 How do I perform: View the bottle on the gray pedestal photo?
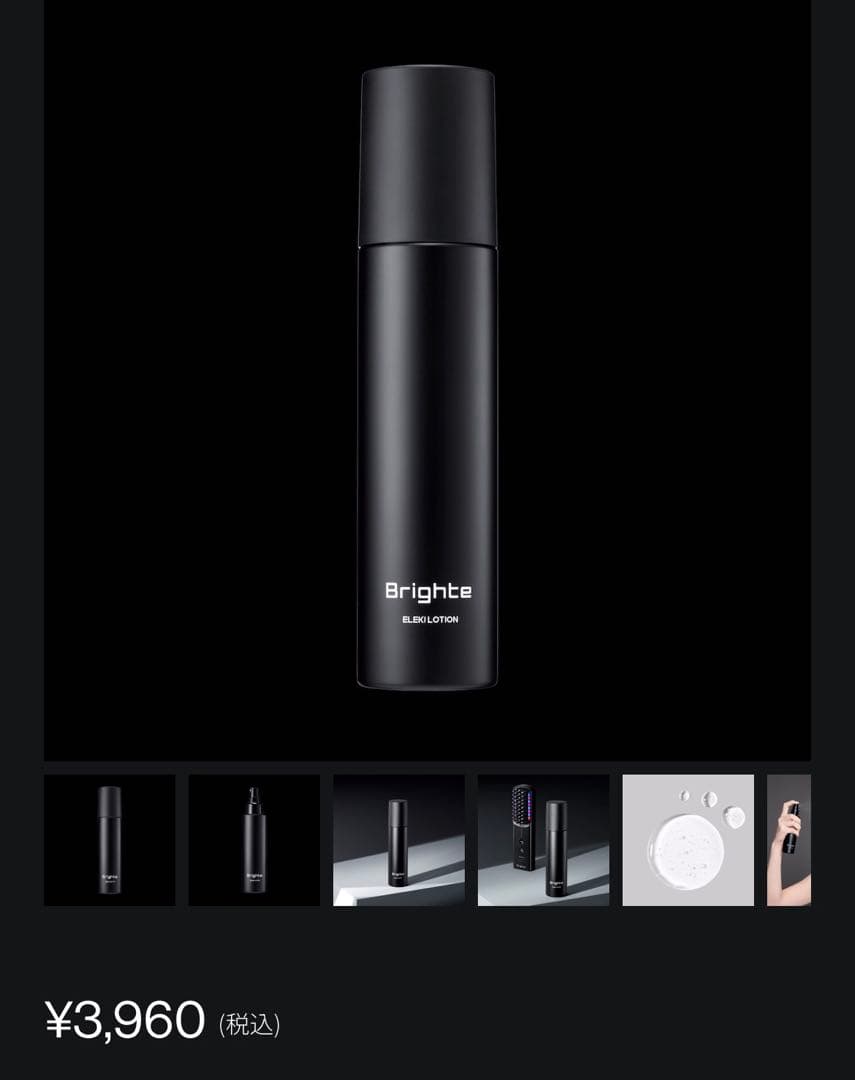[x=398, y=840]
